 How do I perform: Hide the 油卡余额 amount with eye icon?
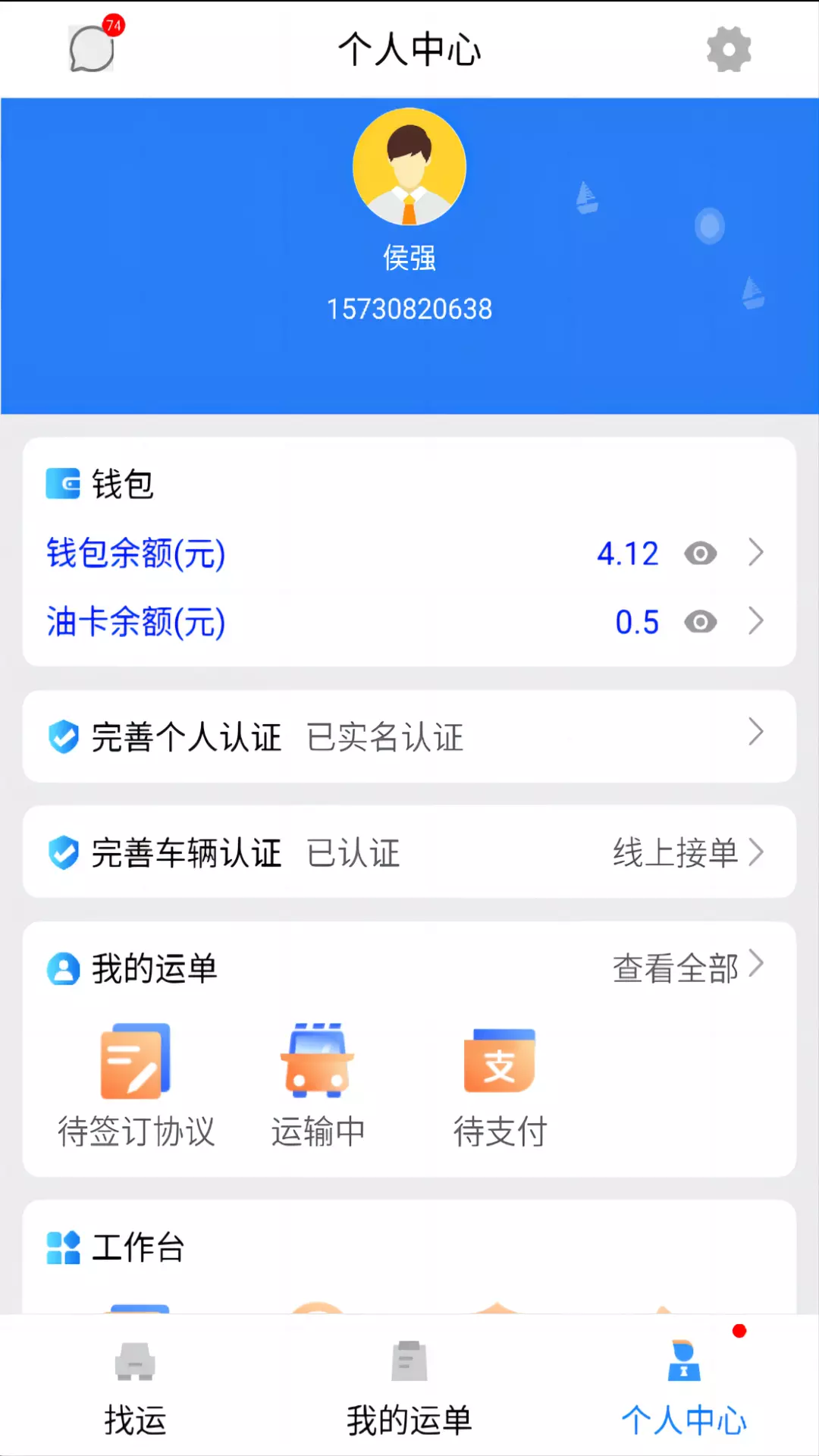(x=700, y=623)
